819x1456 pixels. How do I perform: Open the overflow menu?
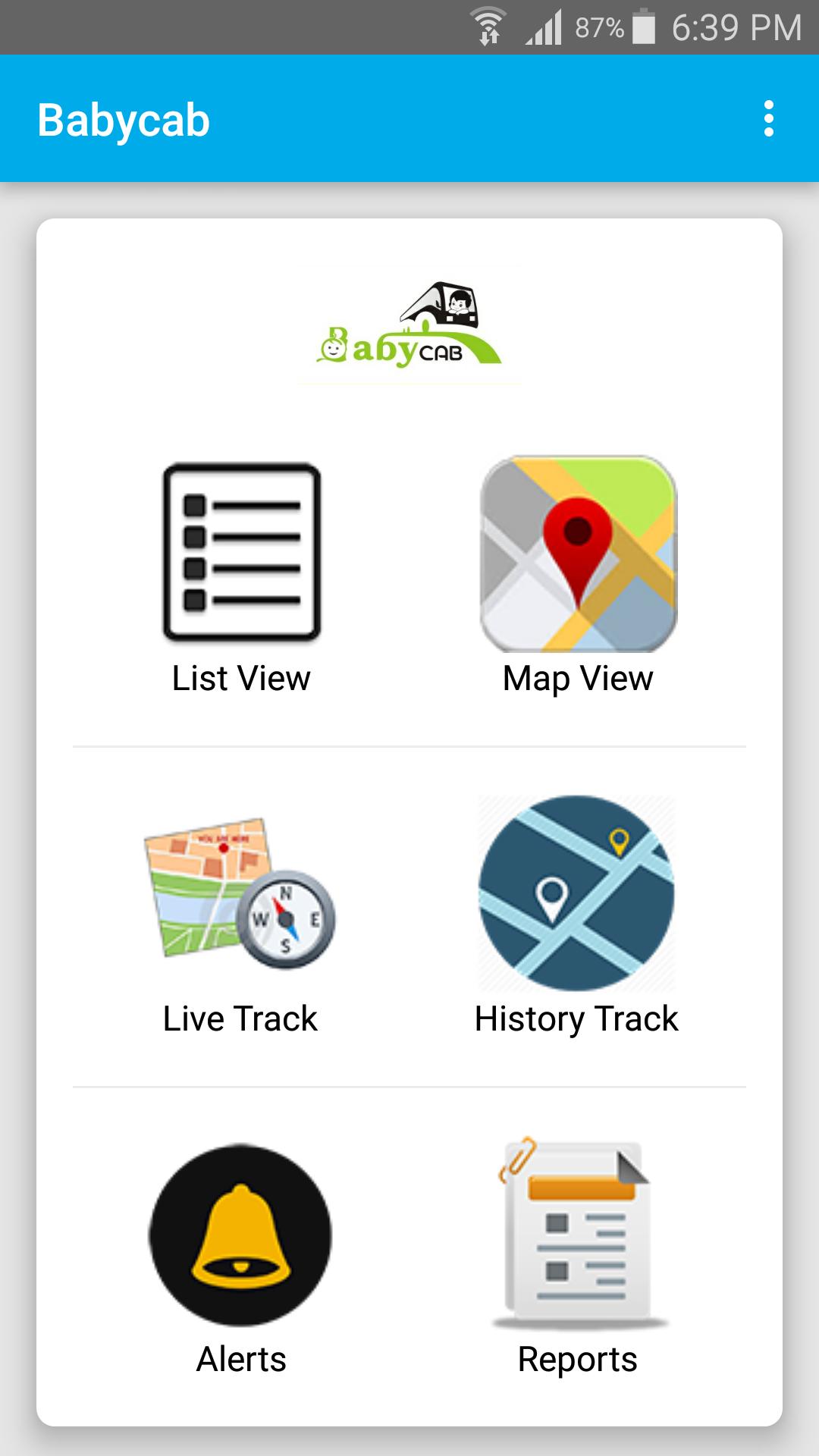(x=768, y=119)
